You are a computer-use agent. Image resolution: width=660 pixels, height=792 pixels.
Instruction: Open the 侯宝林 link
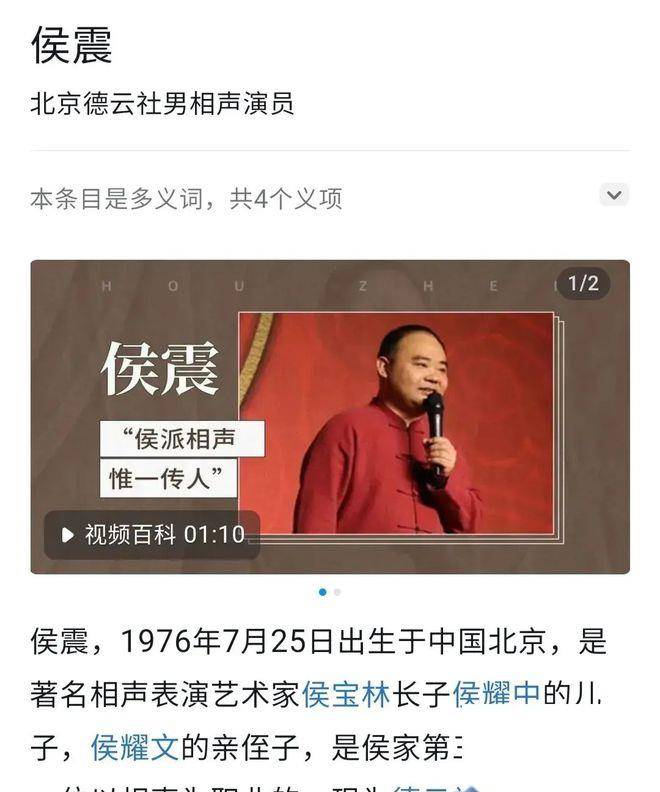[345, 693]
